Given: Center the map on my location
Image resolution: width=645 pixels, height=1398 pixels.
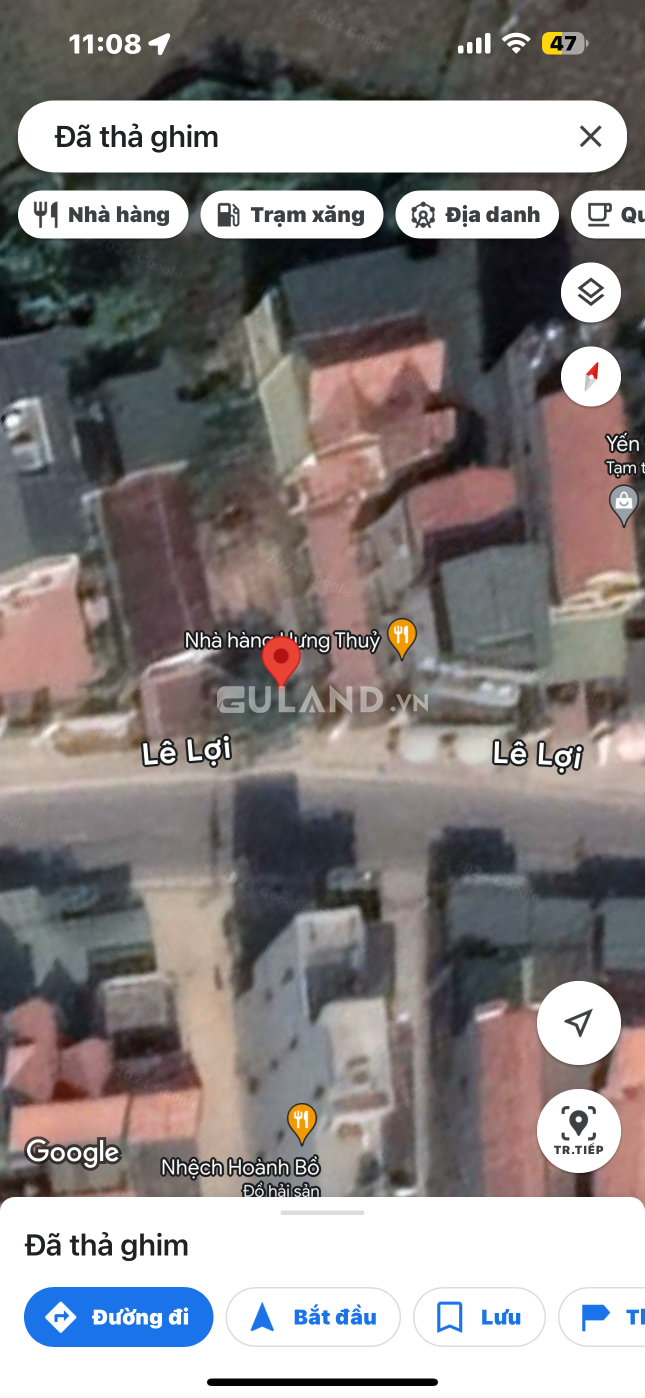Looking at the screenshot, I should (x=578, y=1022).
